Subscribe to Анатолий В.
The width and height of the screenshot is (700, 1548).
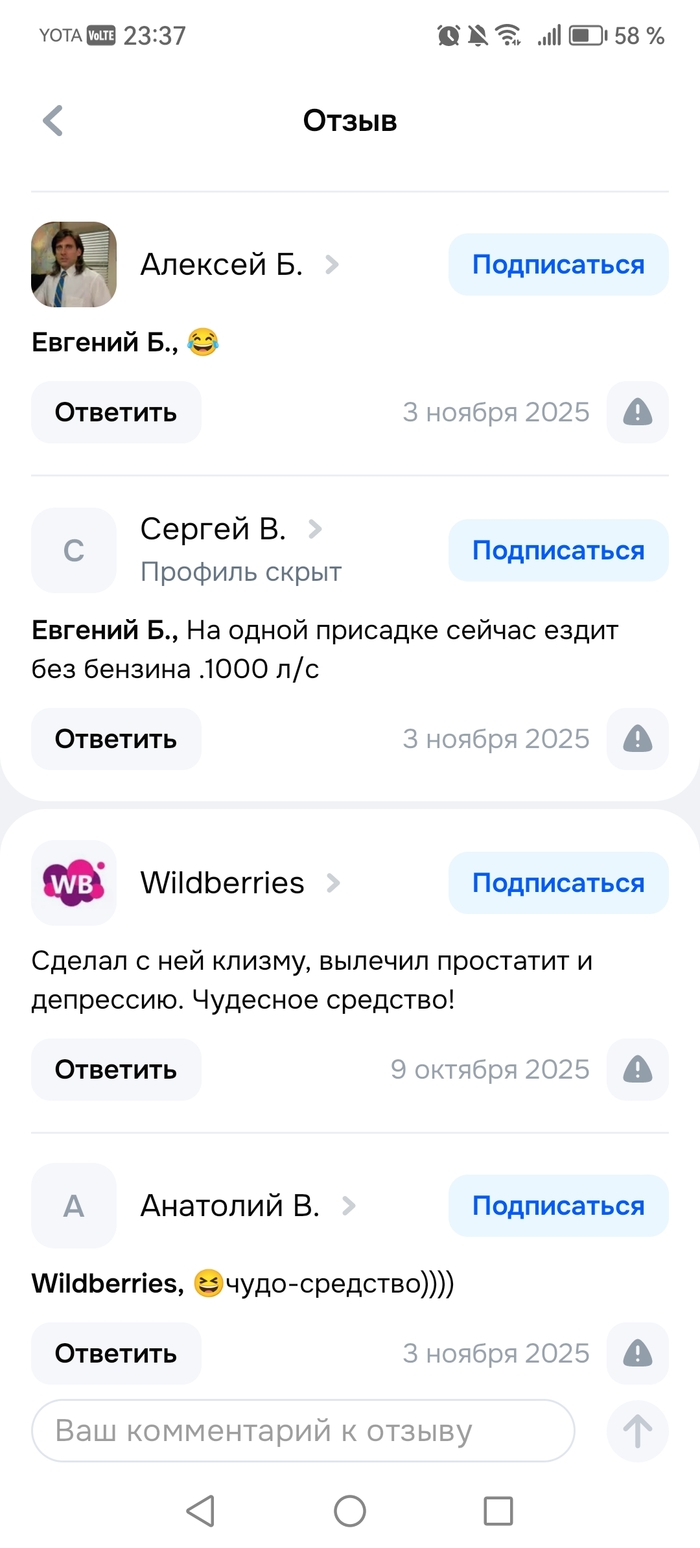point(558,1206)
